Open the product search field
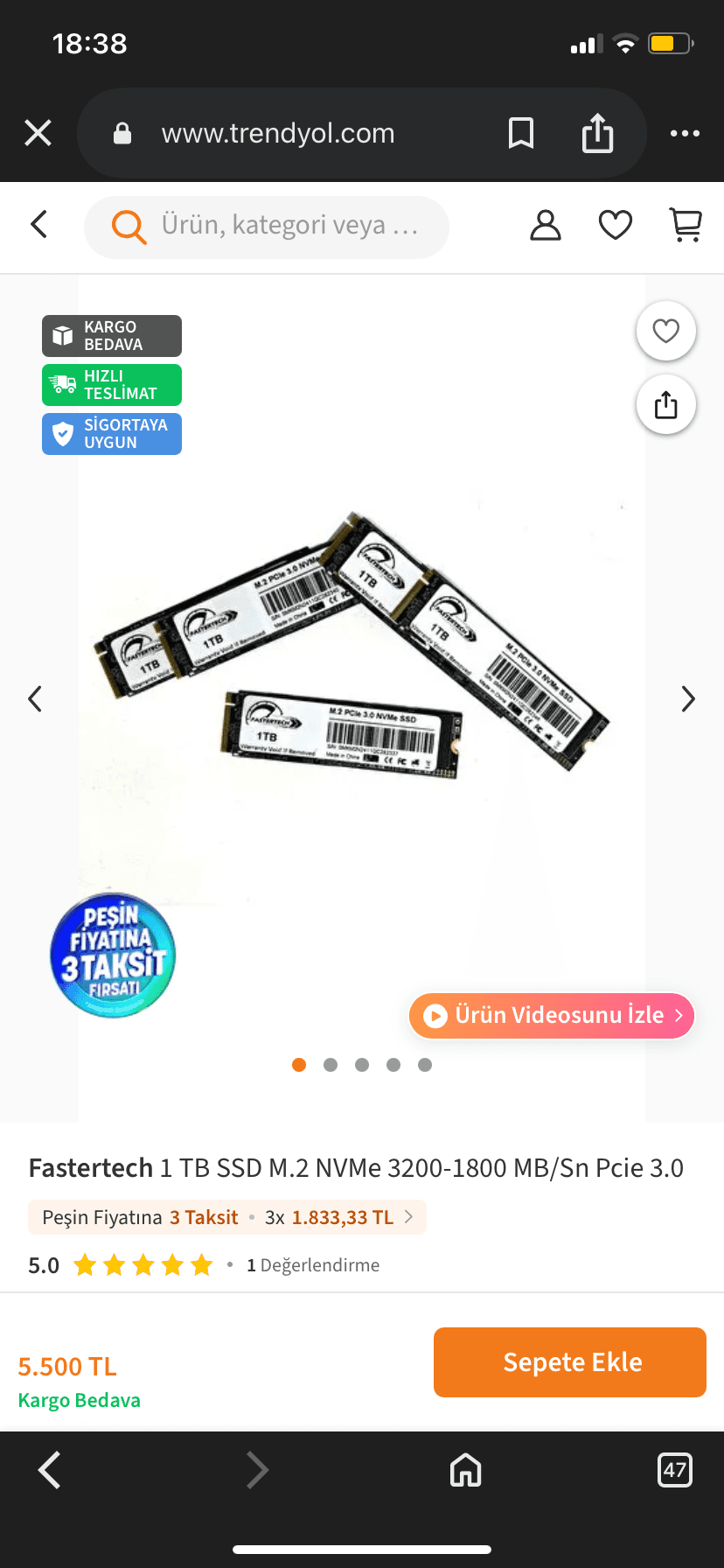The image size is (724, 1568). click(267, 227)
